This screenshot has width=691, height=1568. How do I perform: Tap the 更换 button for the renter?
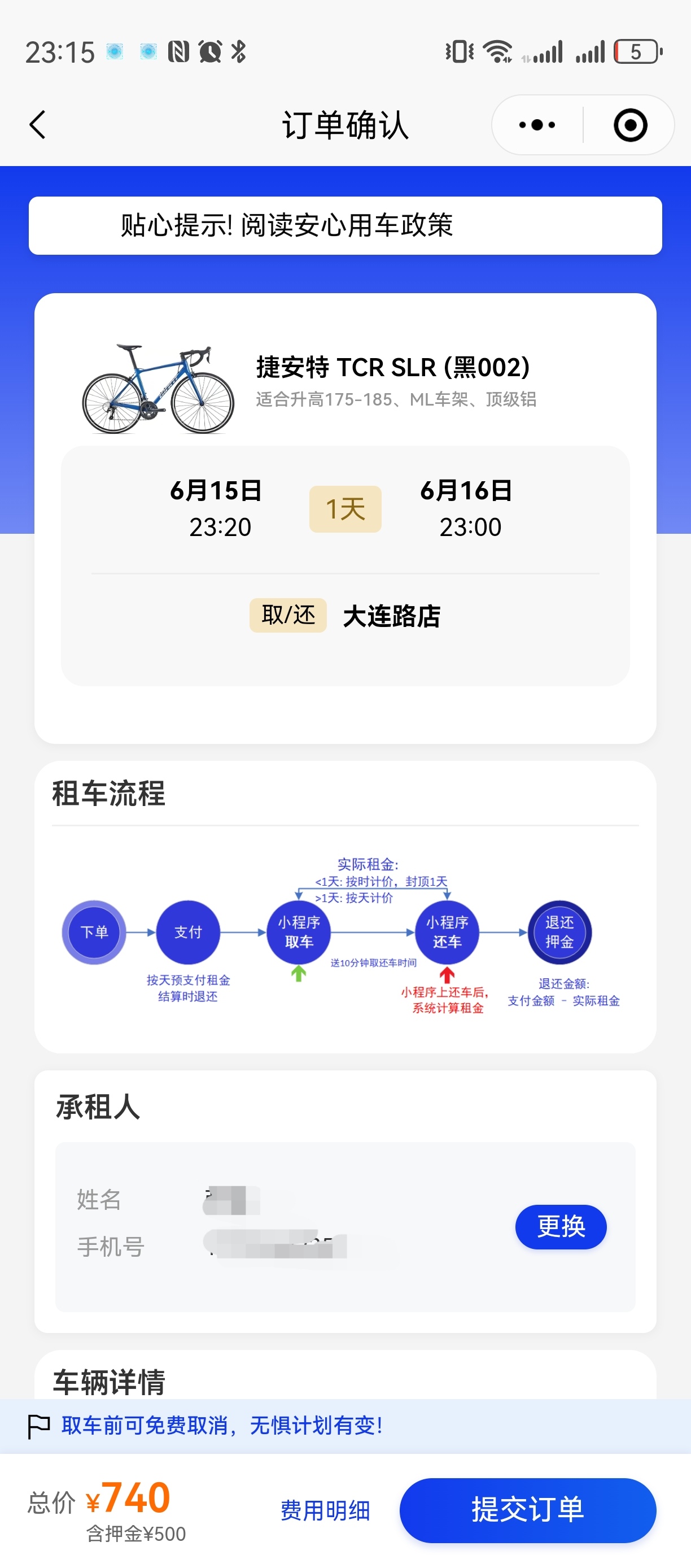pyautogui.click(x=560, y=1226)
